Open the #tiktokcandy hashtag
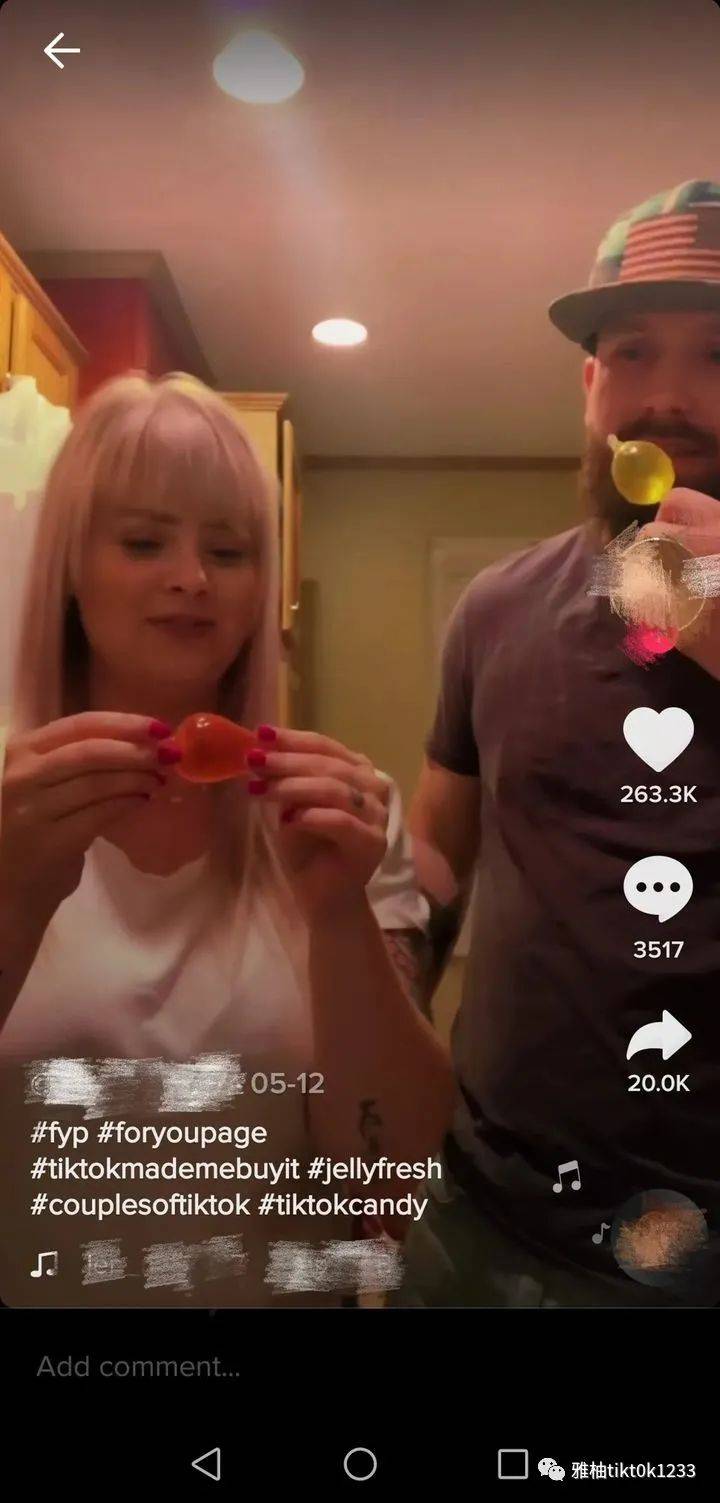720x1503 pixels. (342, 1204)
